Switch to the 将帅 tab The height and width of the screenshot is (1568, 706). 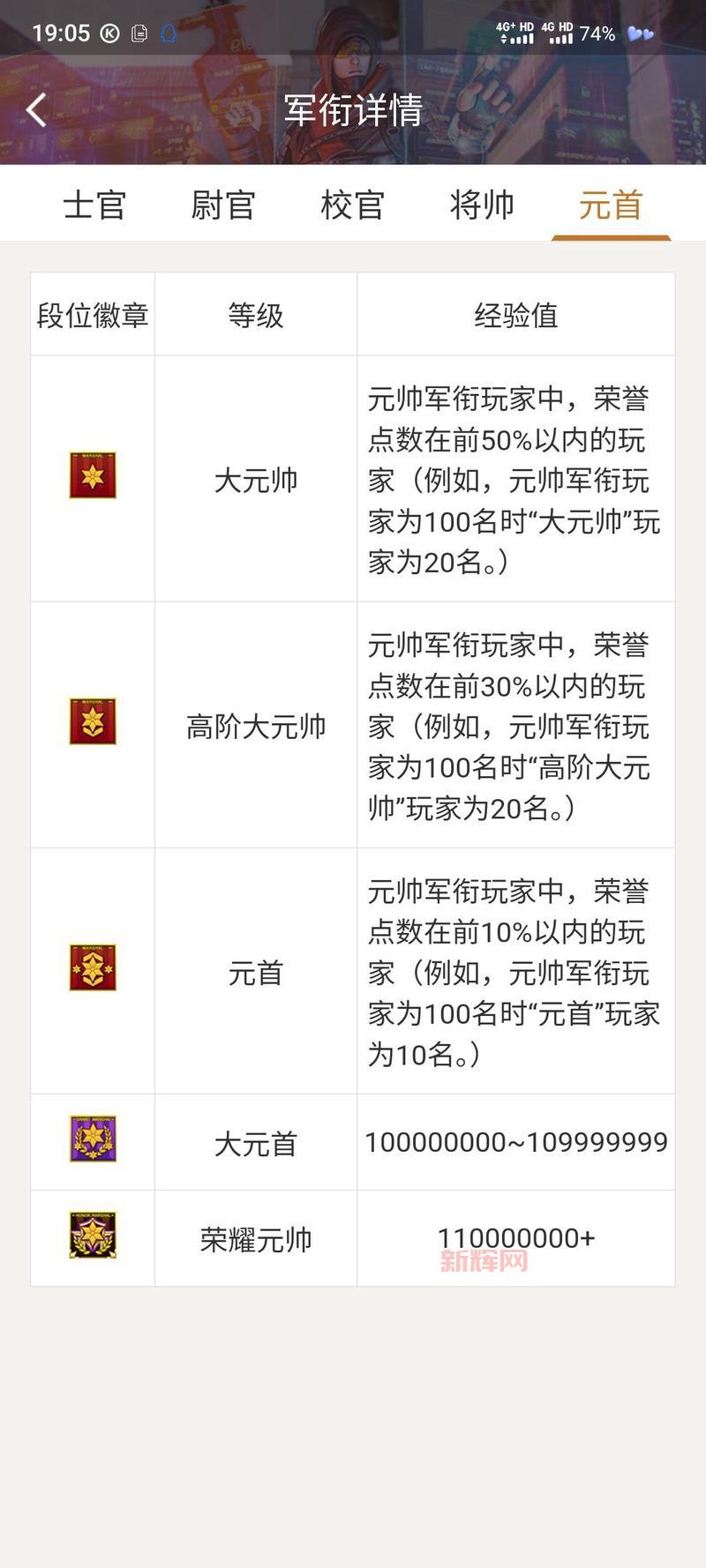[482, 205]
